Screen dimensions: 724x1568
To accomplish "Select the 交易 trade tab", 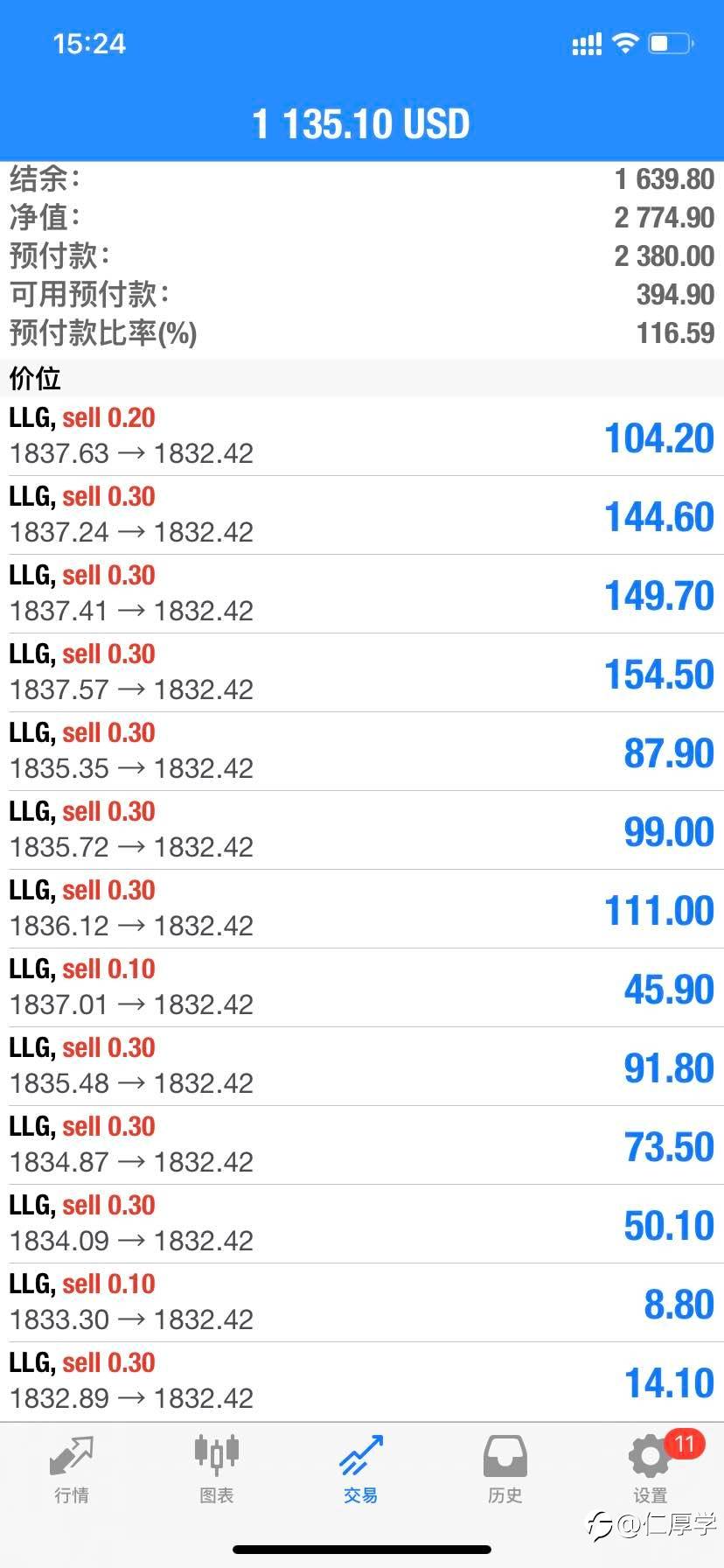I will [x=361, y=1470].
